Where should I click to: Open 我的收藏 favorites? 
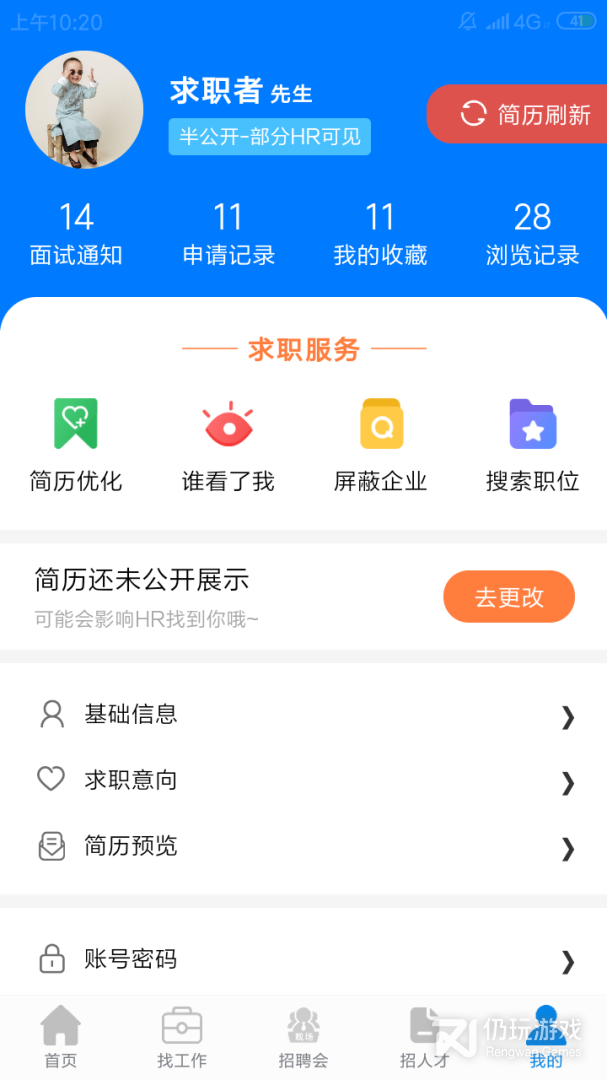pyautogui.click(x=380, y=234)
